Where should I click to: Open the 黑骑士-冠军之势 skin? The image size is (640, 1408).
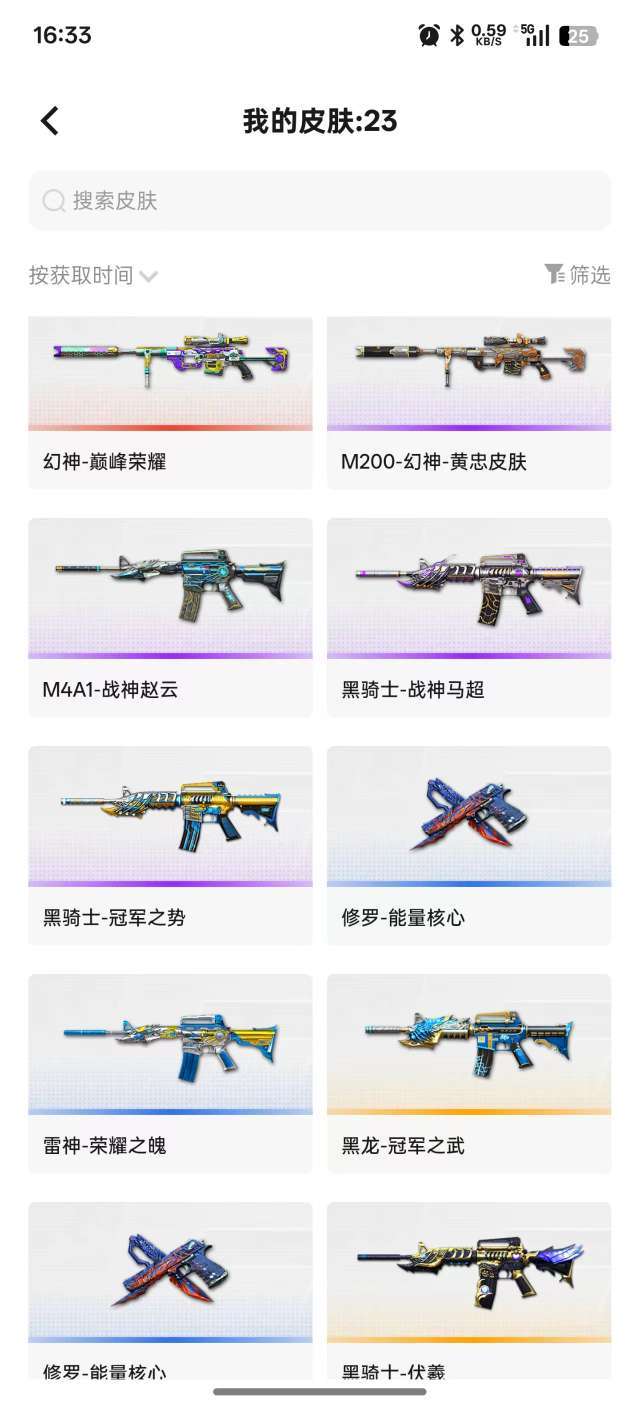(x=170, y=845)
